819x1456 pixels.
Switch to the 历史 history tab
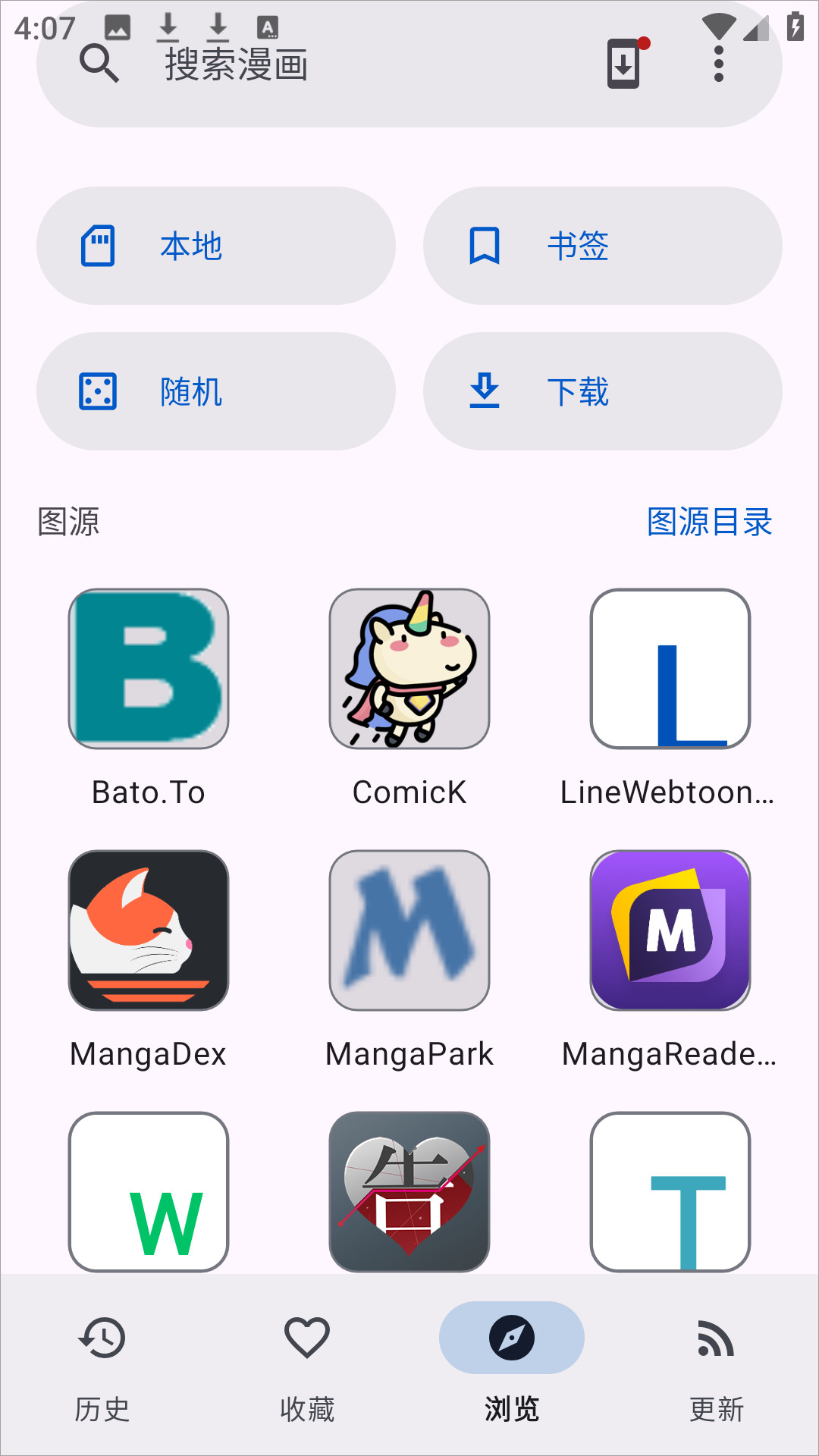point(102,1363)
